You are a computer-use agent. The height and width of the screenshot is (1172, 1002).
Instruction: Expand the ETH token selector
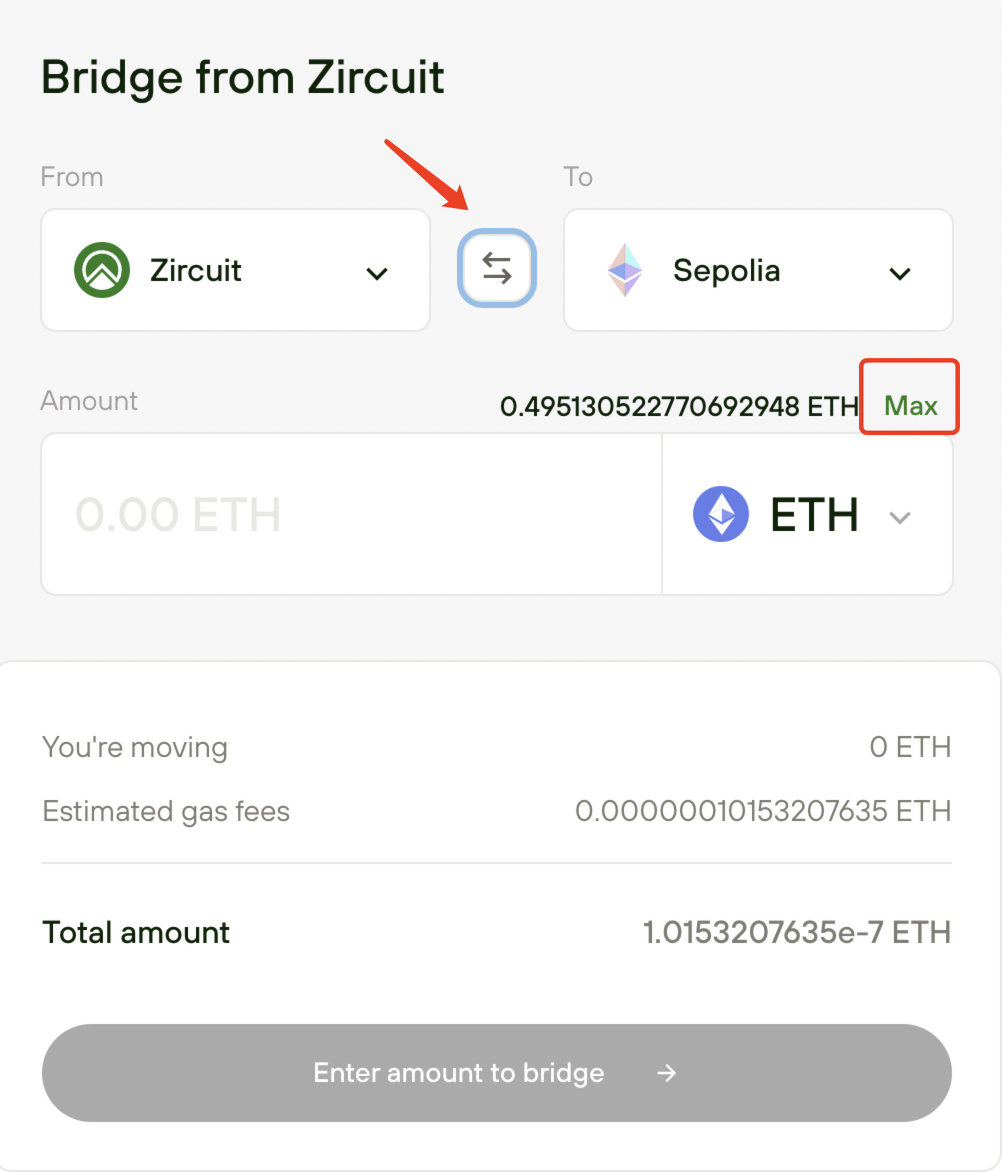pyautogui.click(x=806, y=515)
